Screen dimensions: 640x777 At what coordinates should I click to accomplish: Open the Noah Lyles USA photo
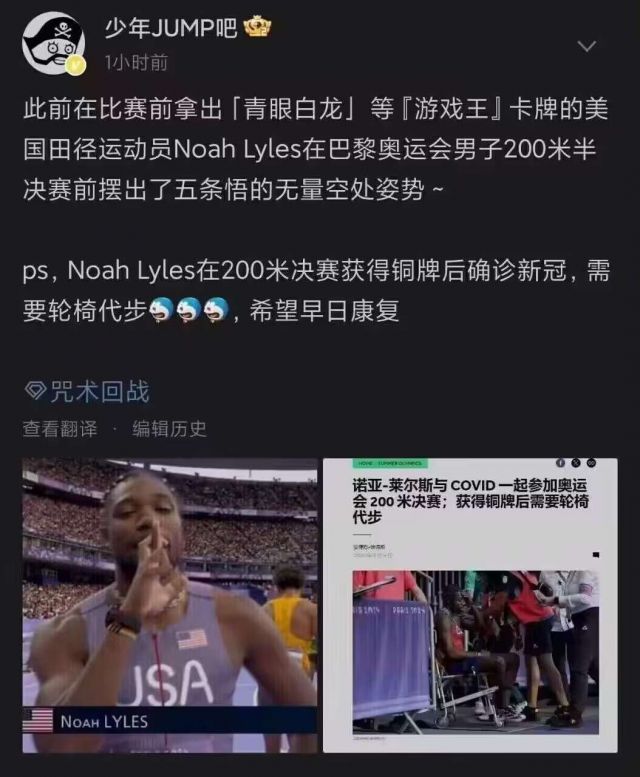tap(170, 605)
